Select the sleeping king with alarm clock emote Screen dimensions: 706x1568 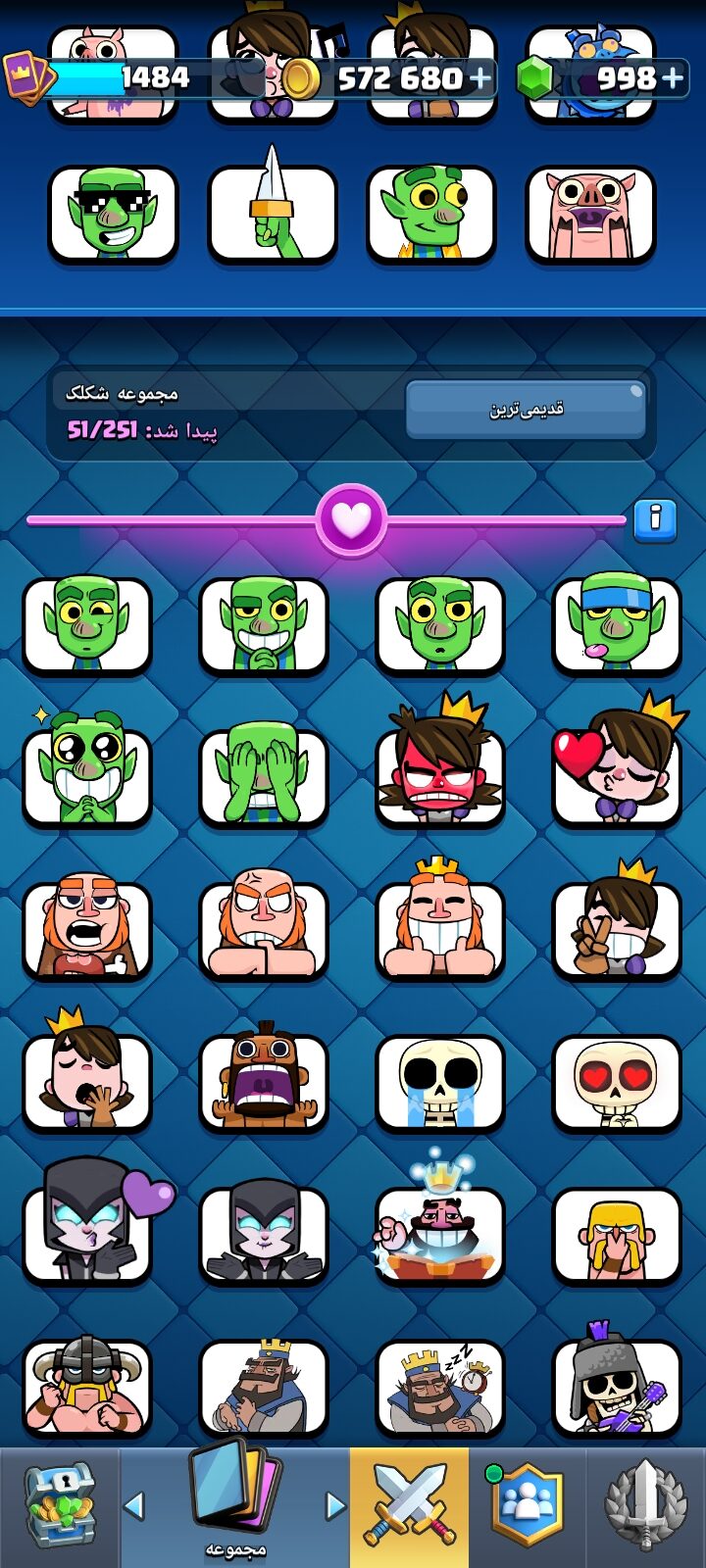click(x=439, y=1386)
